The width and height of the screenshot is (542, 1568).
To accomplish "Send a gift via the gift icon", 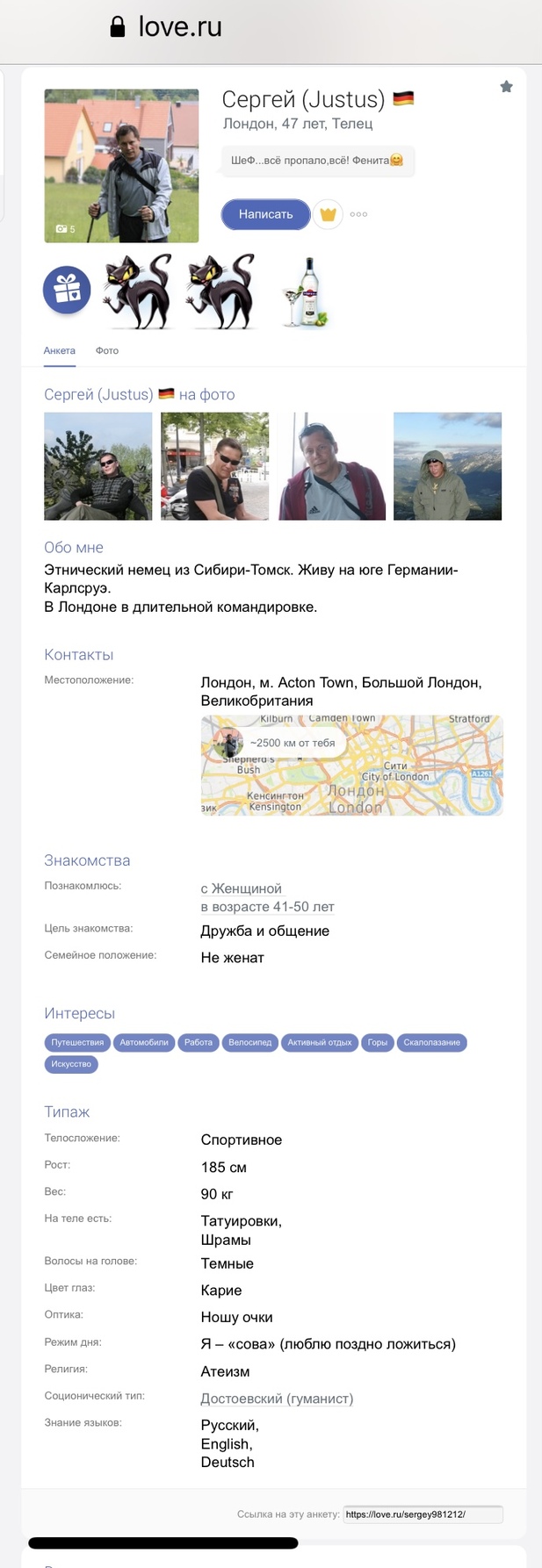I will click(x=67, y=289).
